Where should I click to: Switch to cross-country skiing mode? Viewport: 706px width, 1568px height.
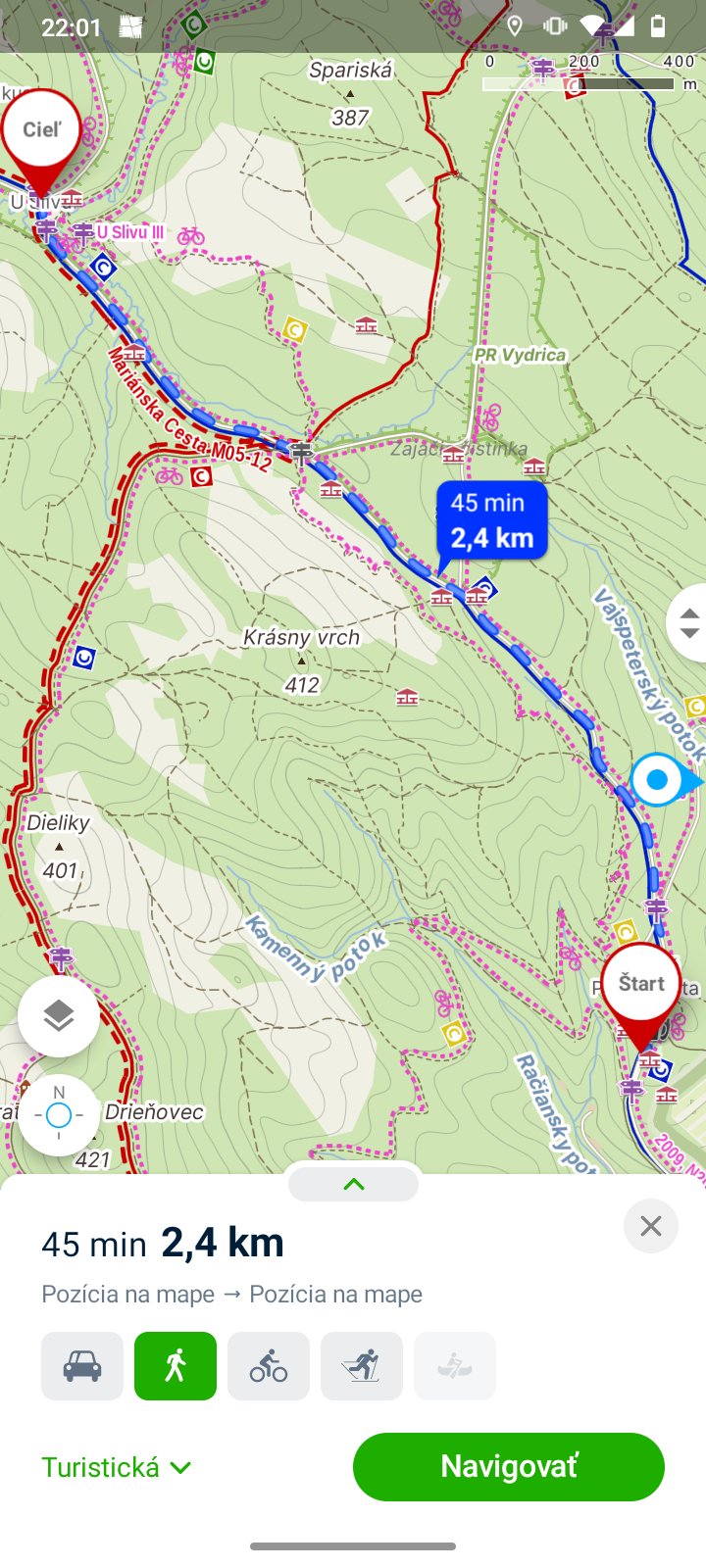point(362,1366)
